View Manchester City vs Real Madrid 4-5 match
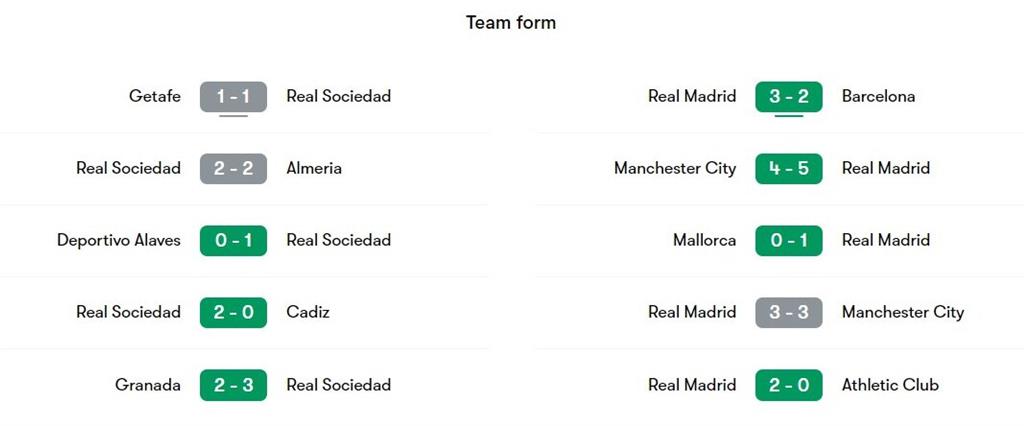 coord(788,169)
